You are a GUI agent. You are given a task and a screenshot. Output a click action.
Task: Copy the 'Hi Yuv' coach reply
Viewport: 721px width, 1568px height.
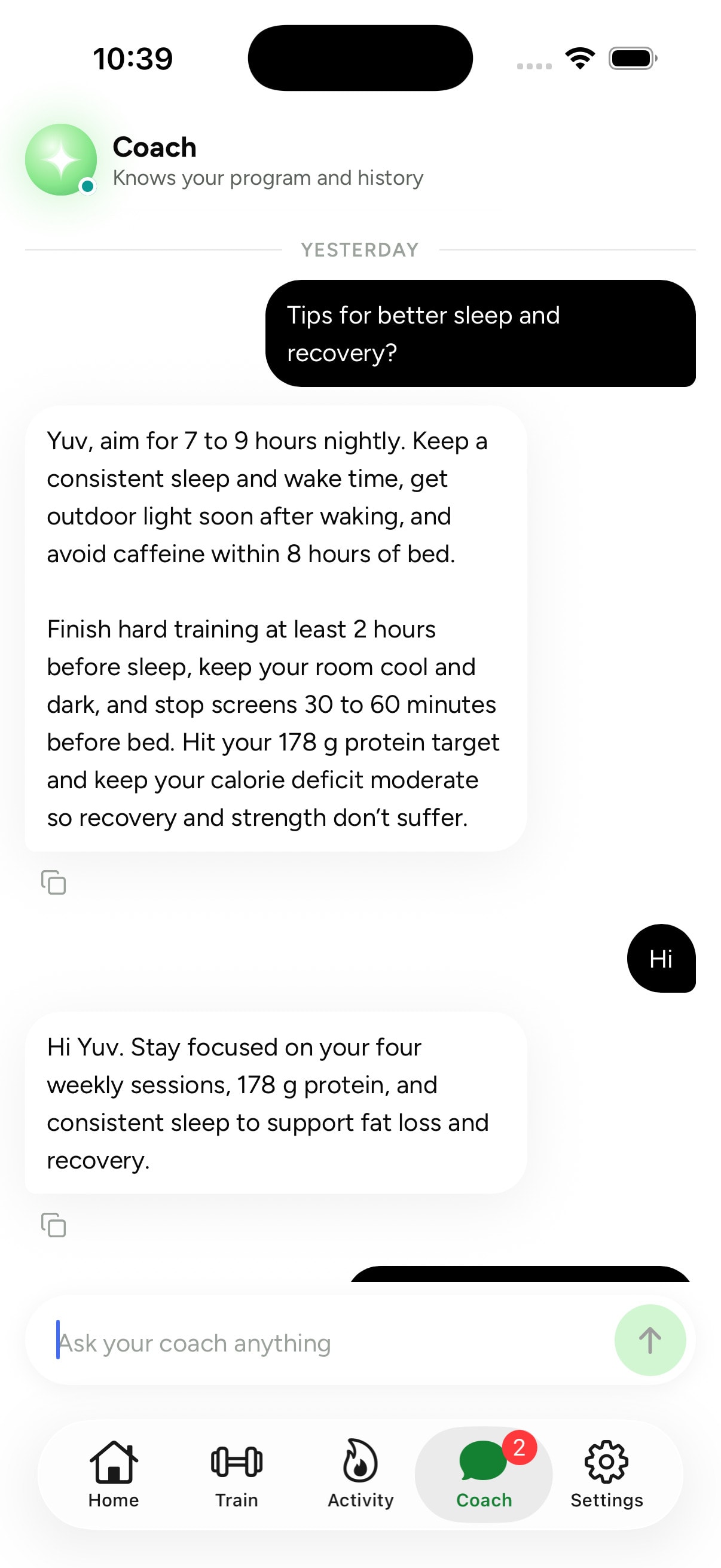pyautogui.click(x=54, y=1225)
